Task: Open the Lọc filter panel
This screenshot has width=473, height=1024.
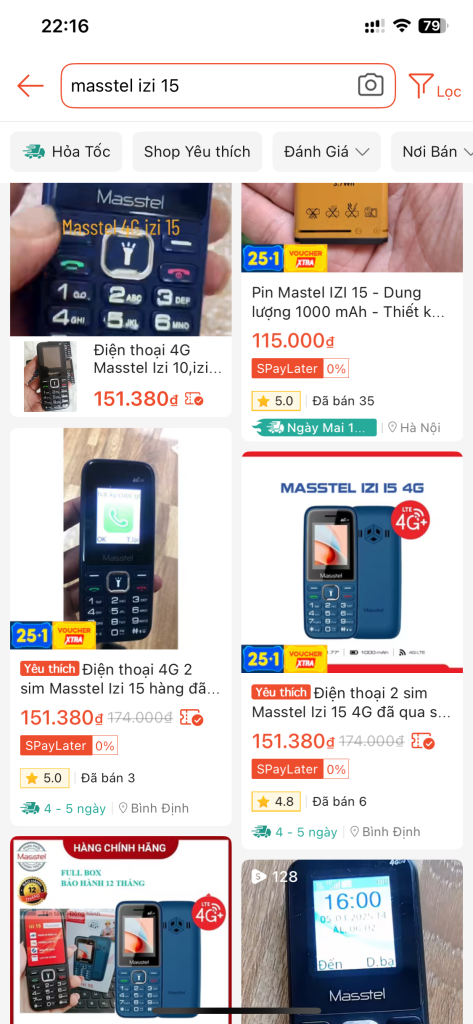Action: [x=435, y=87]
